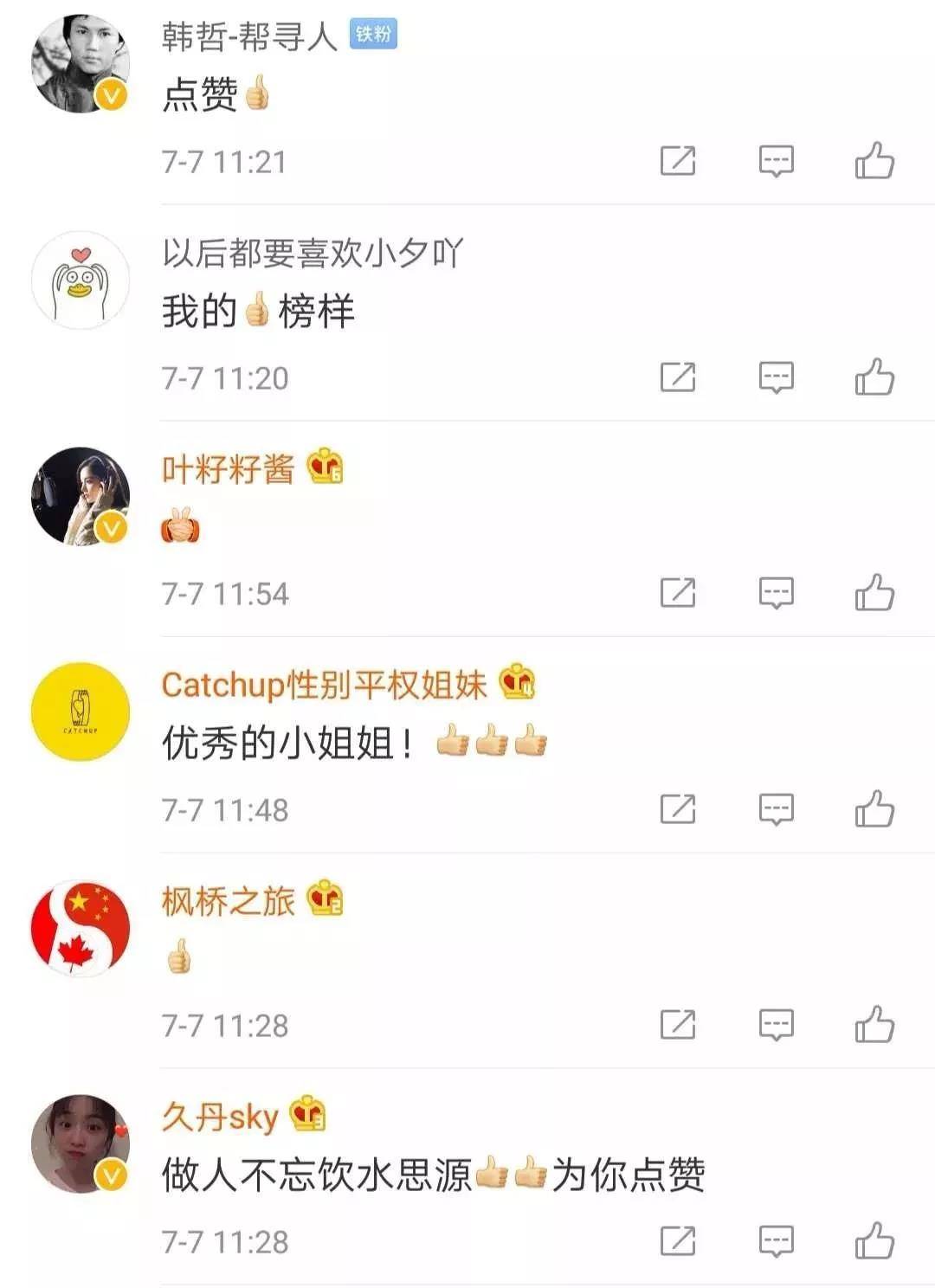Reply to 叶籽籽酱's comment
The height and width of the screenshot is (1288, 935).
(776, 593)
